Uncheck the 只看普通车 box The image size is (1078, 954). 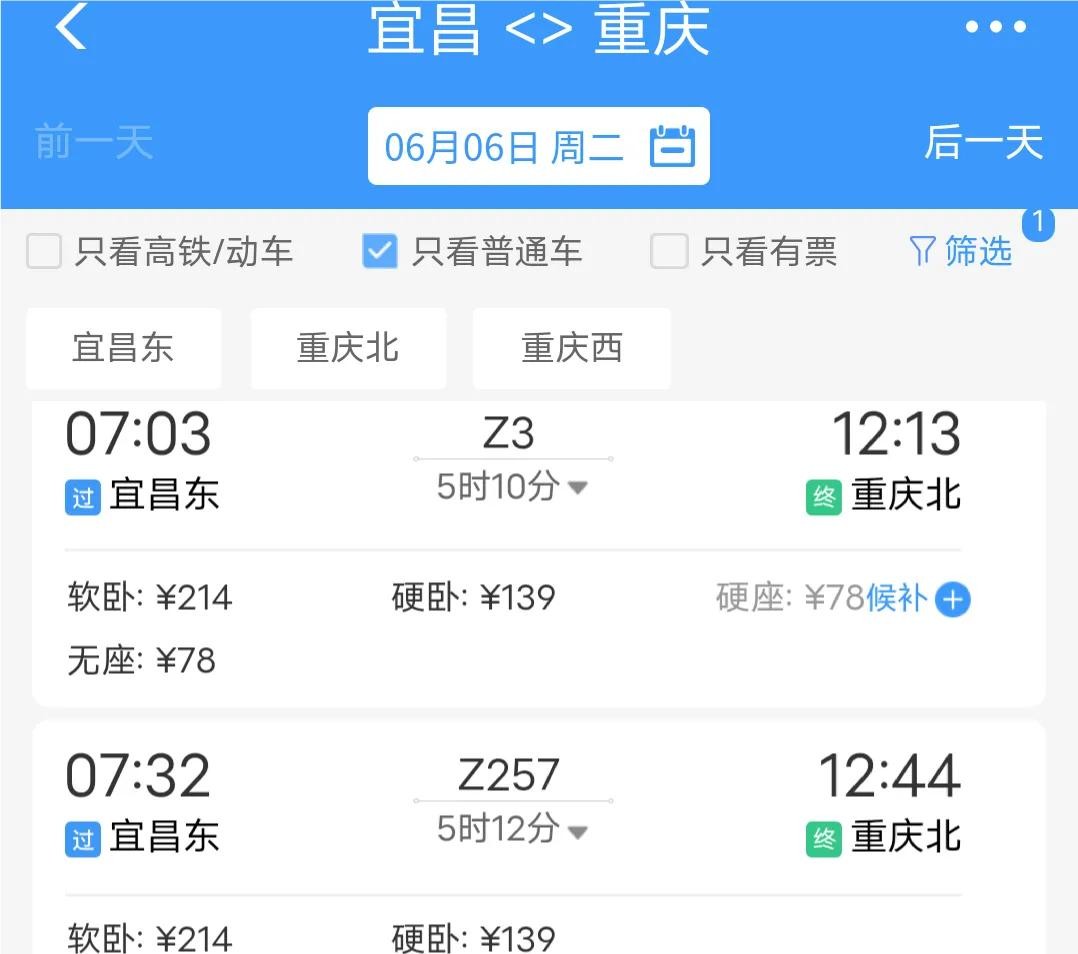point(380,252)
